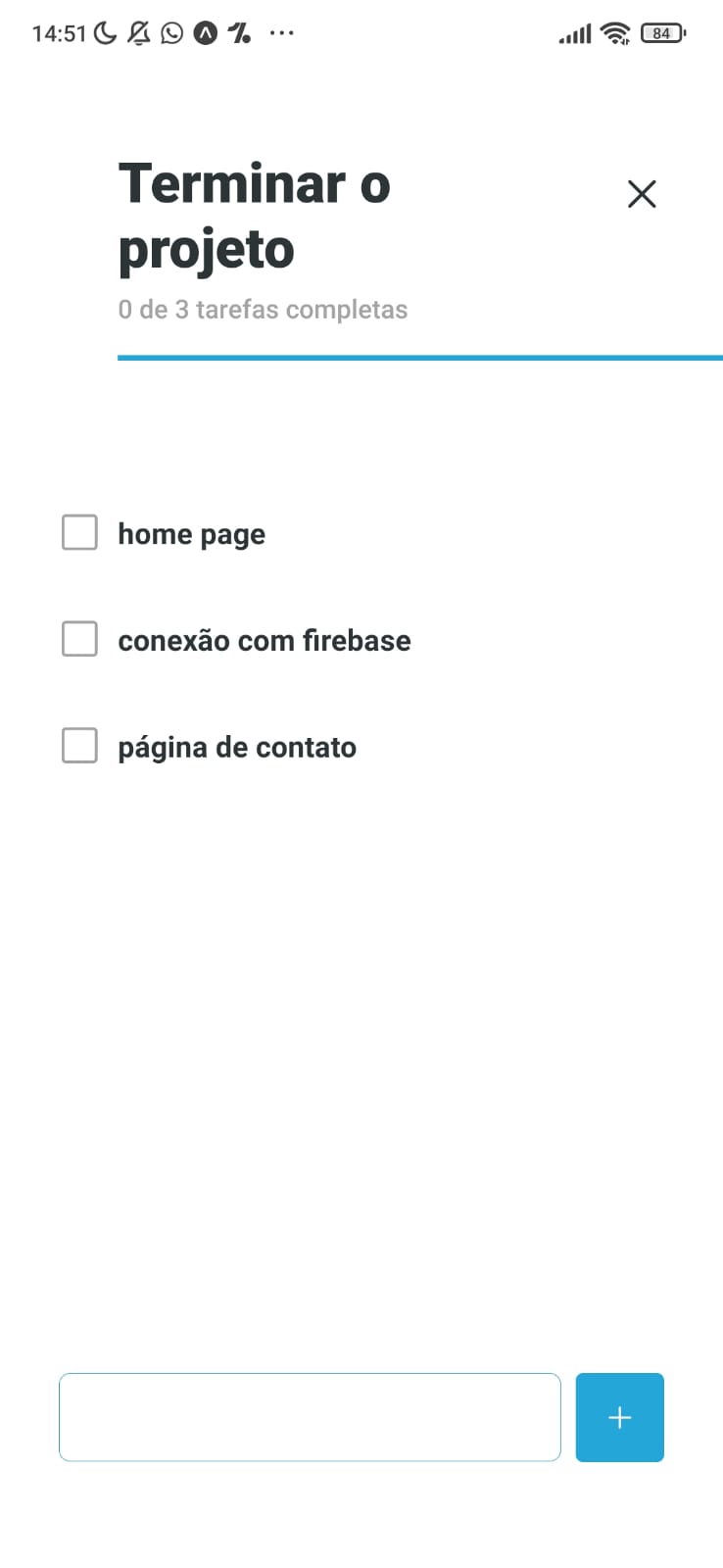Close the Terminar o projeto list
The image size is (723, 1568).
click(642, 194)
